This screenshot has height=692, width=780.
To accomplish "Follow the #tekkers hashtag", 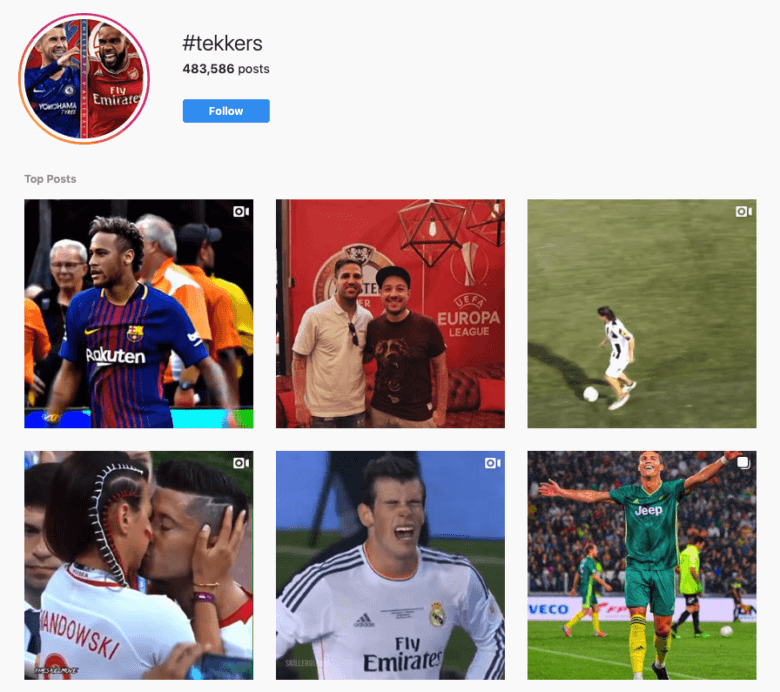I will 226,111.
